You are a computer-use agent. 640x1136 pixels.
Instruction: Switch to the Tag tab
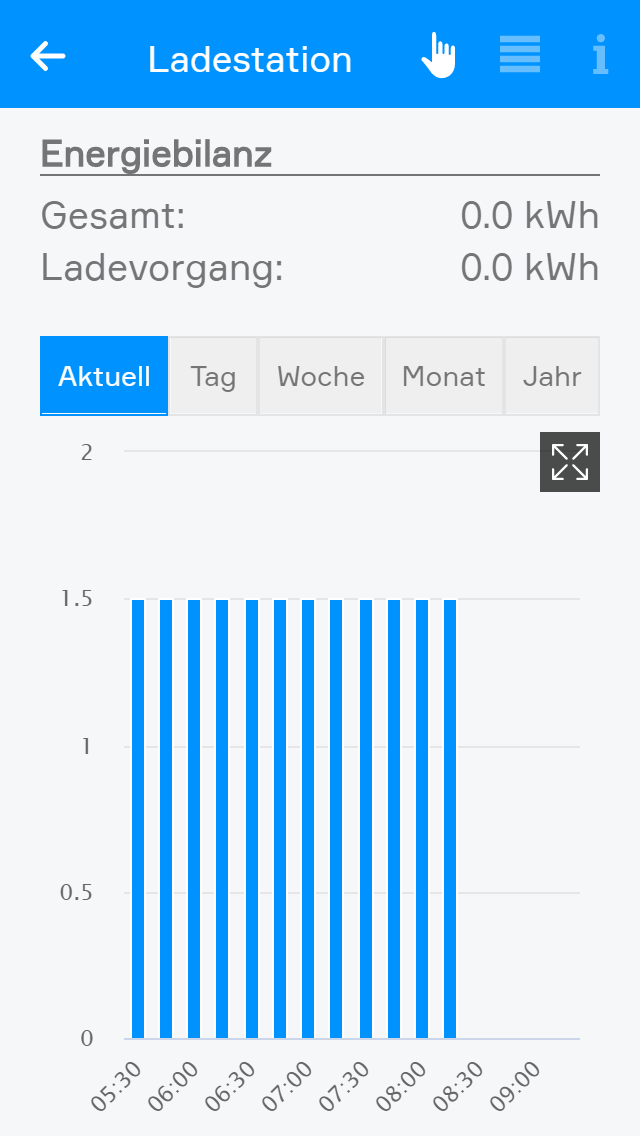(x=213, y=376)
